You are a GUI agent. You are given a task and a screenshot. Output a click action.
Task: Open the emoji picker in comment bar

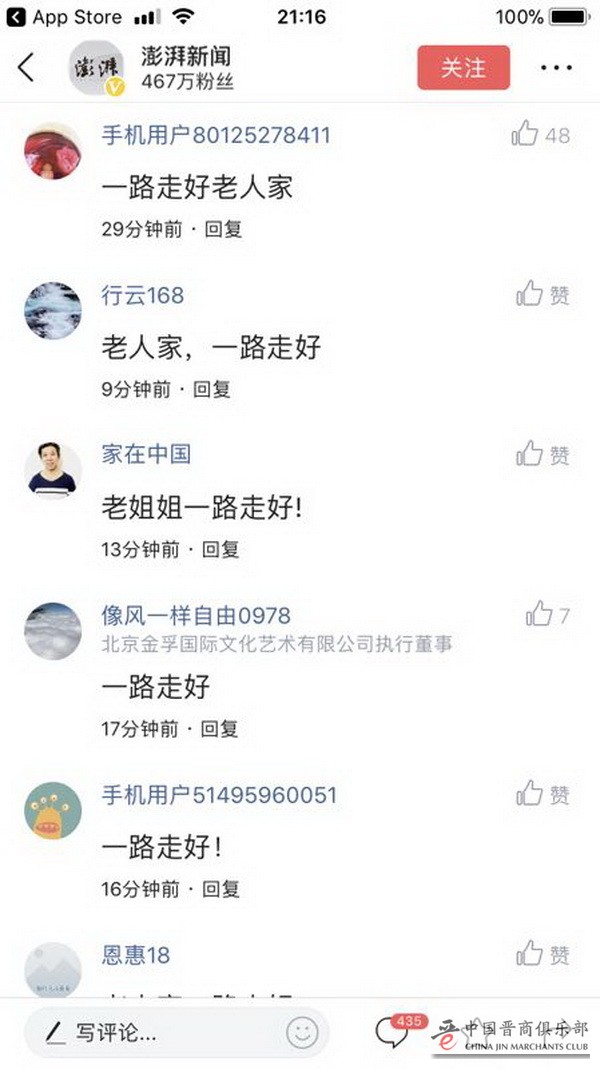(x=302, y=1032)
